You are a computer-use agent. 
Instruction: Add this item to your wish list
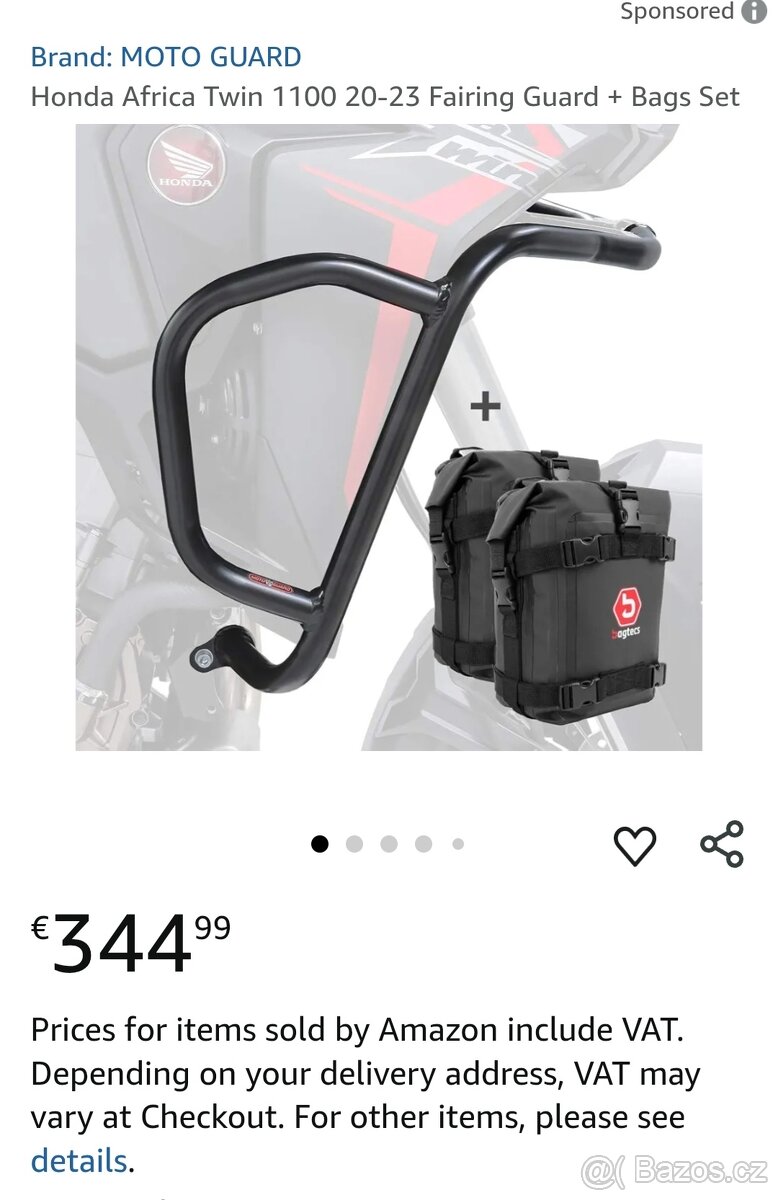[634, 845]
